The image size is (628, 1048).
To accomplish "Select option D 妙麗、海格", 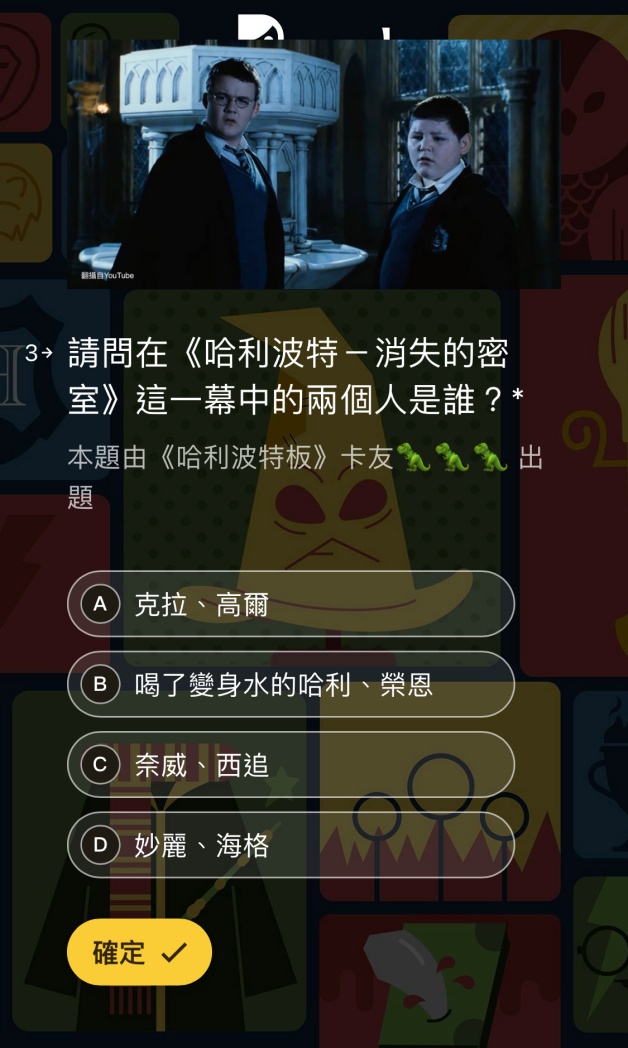I will tap(290, 845).
